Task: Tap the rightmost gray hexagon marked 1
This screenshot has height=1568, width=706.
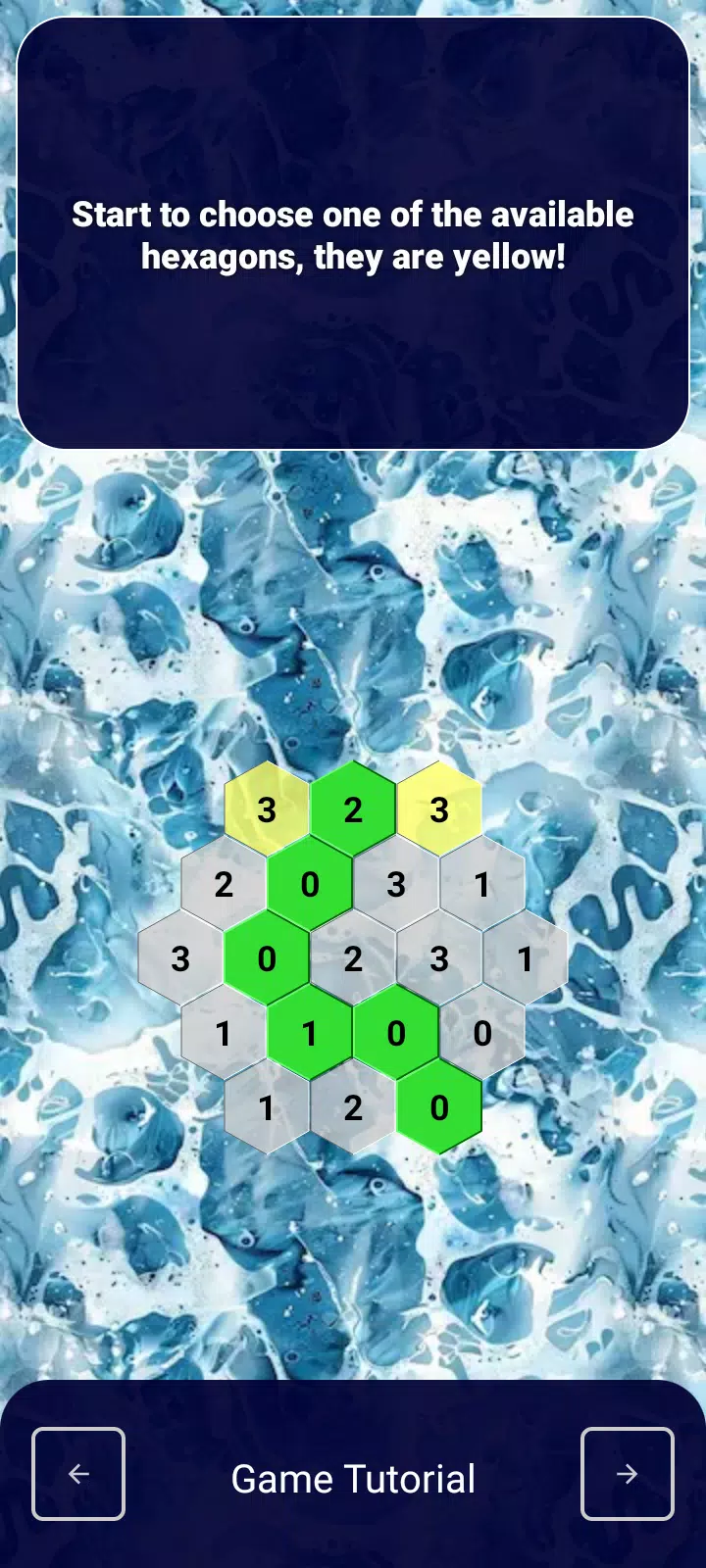Action: coord(525,959)
